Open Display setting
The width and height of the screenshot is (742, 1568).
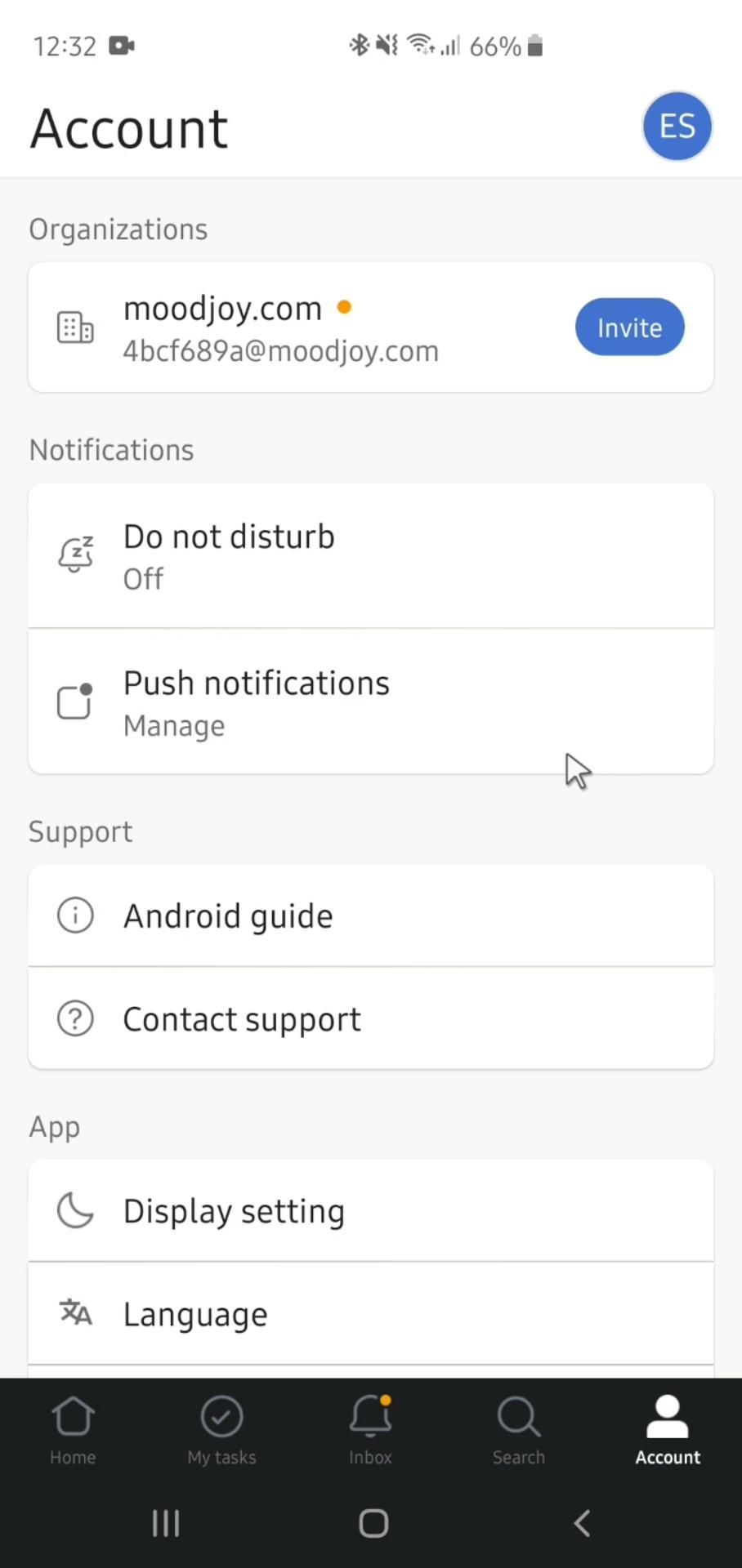click(x=371, y=1211)
